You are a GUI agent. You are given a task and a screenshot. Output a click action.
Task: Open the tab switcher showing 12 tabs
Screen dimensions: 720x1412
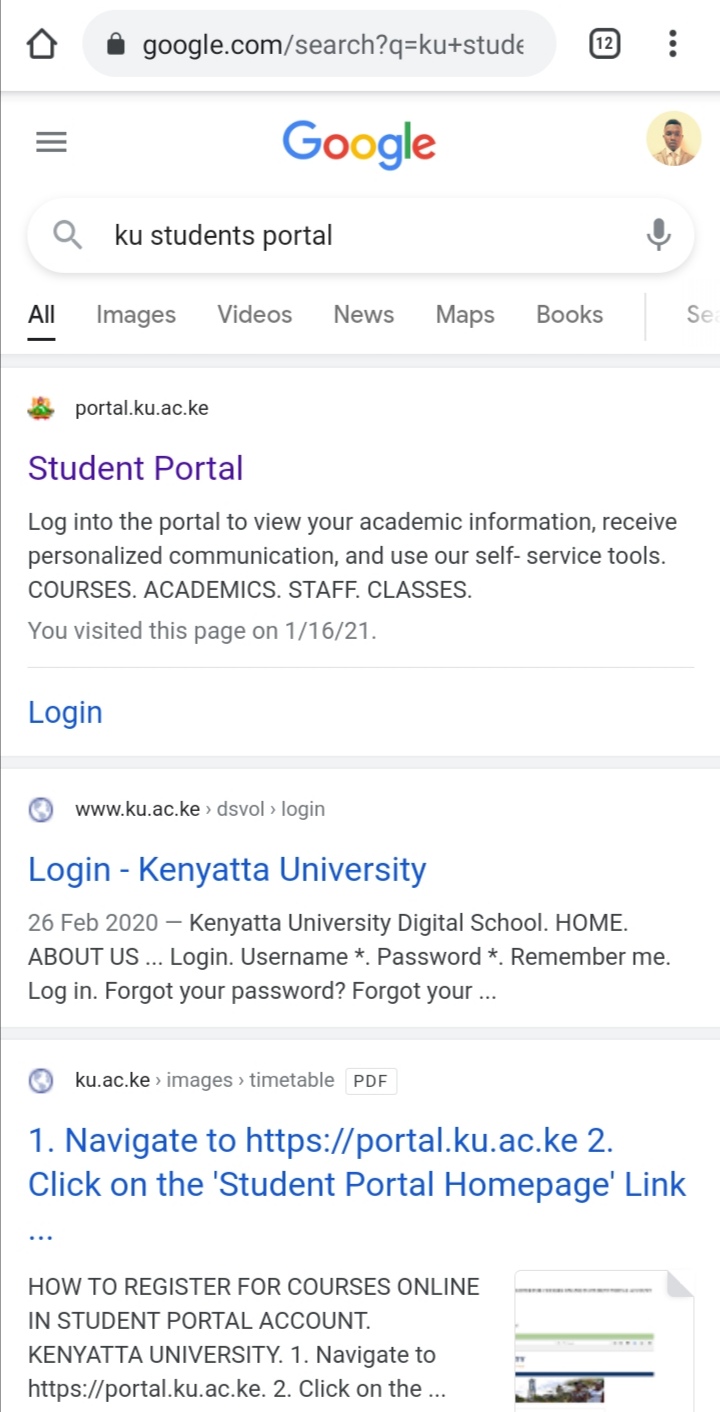point(604,44)
